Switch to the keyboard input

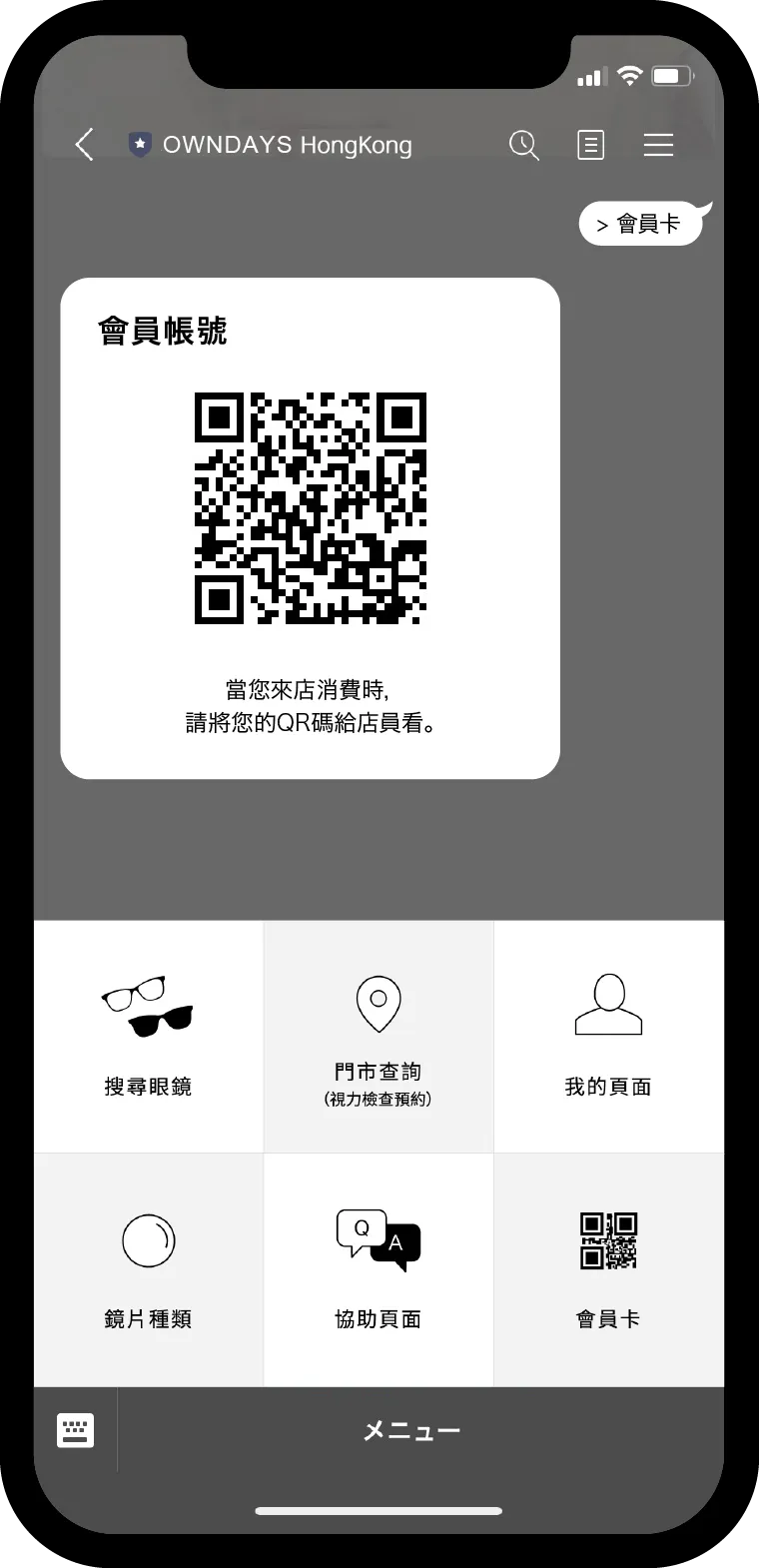tap(76, 1430)
